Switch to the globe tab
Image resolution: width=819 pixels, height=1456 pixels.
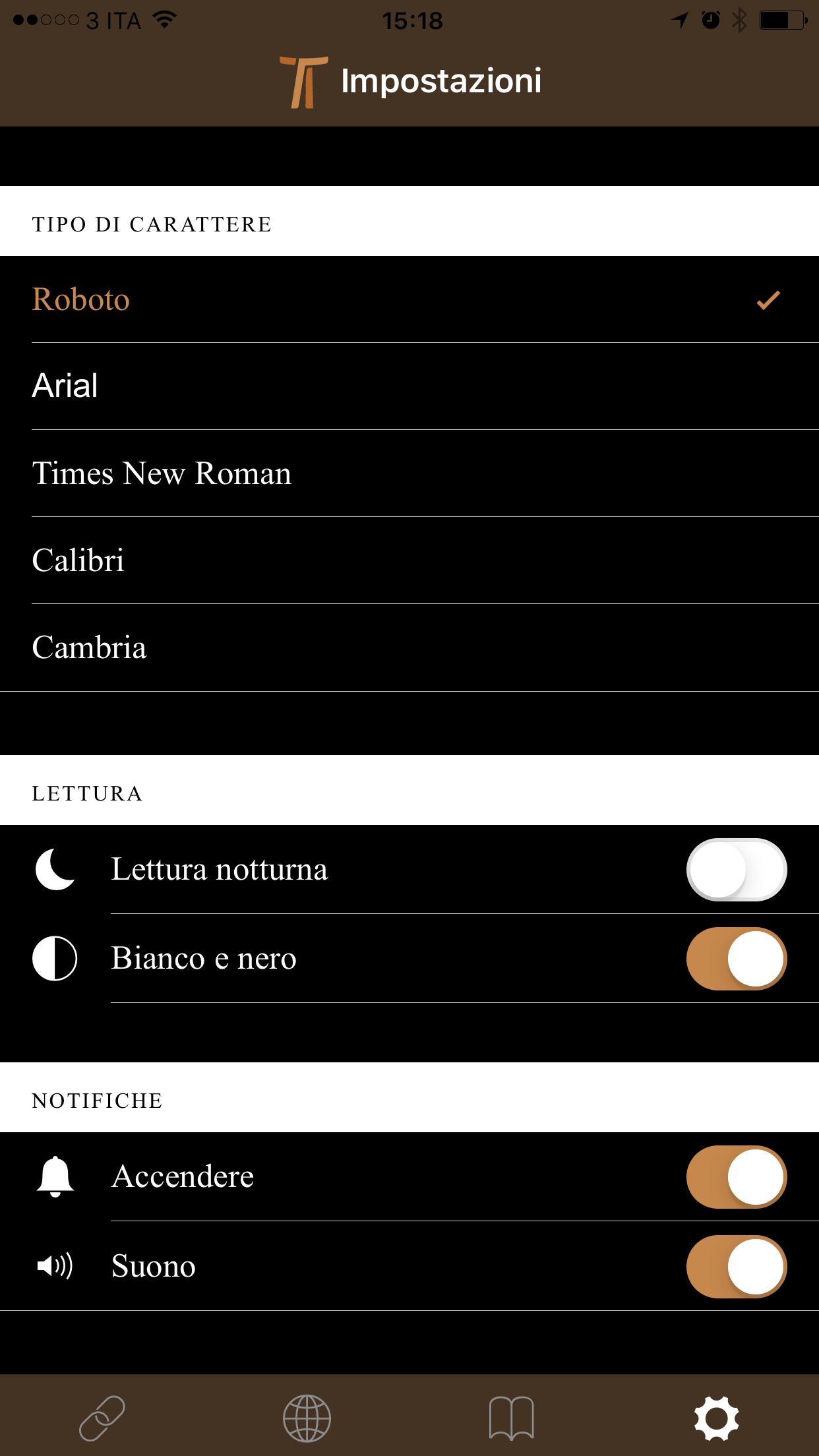point(307,1418)
